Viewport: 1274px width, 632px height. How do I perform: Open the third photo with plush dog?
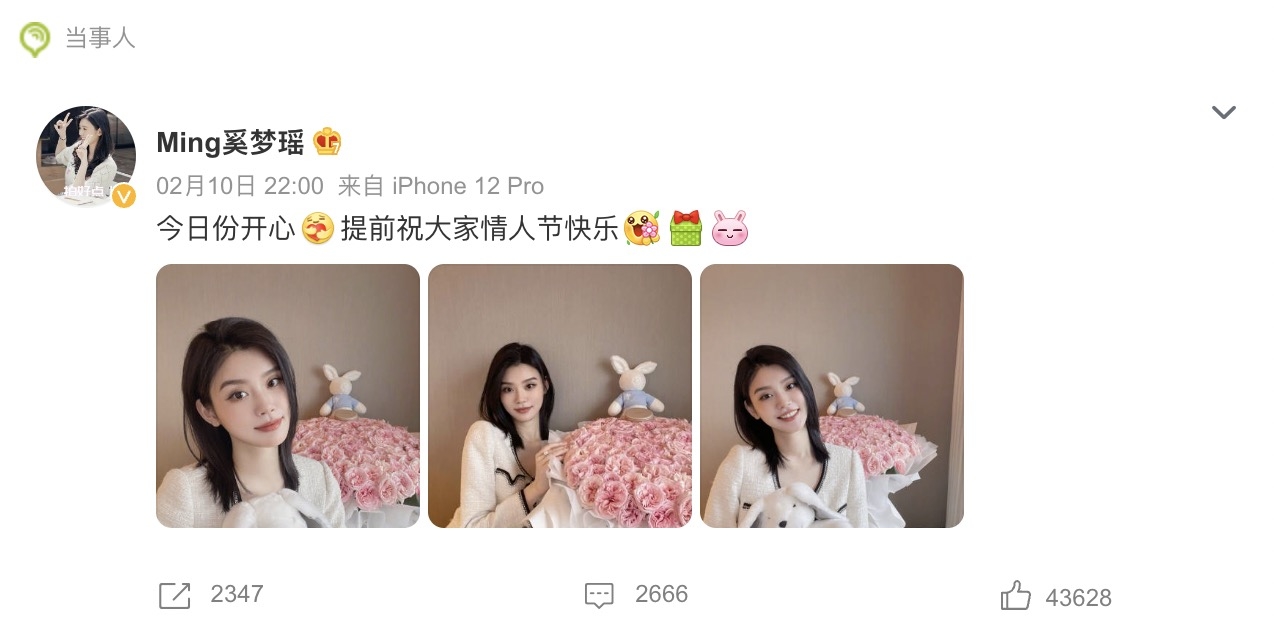pyautogui.click(x=832, y=396)
